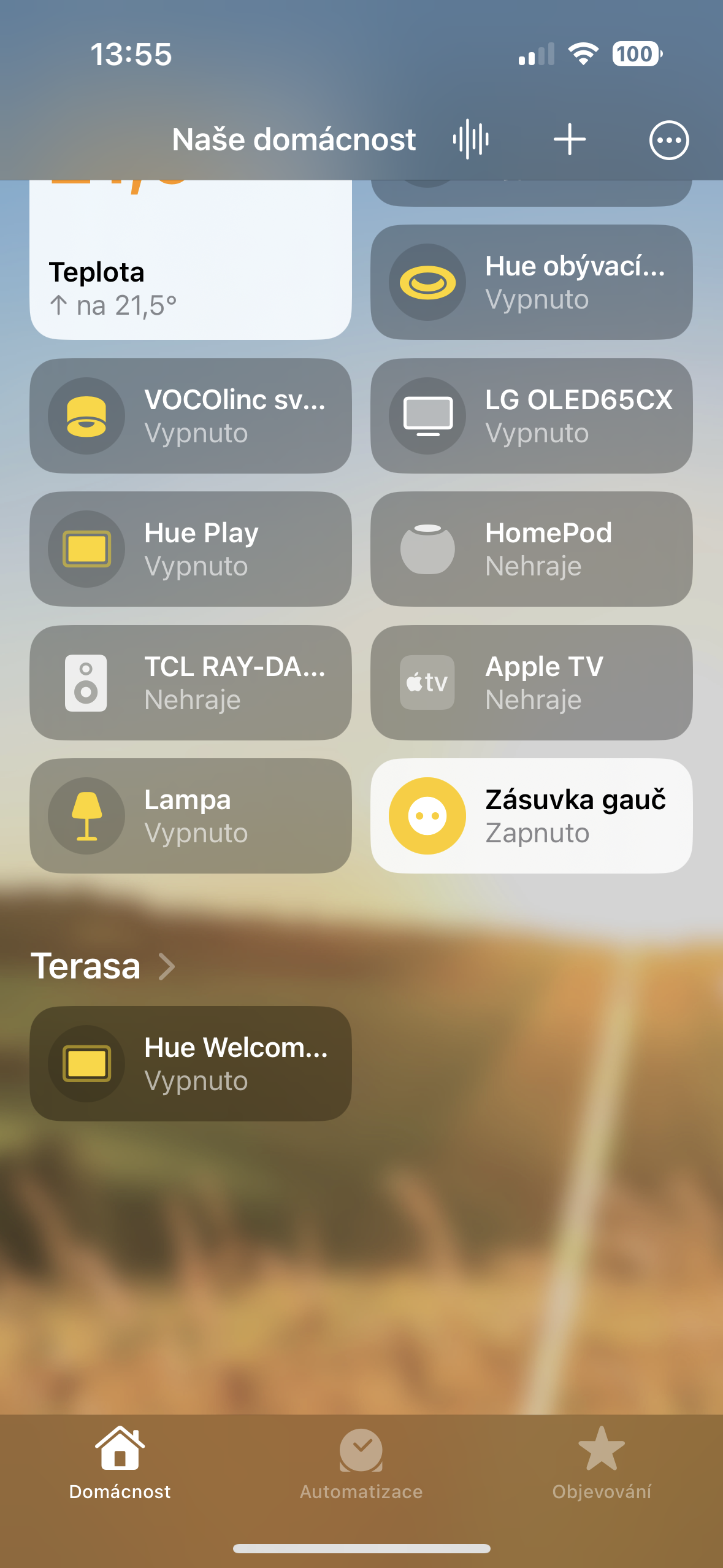Screen dimensions: 723x1568
Task: Add a new accessory with plus
Action: (x=569, y=139)
